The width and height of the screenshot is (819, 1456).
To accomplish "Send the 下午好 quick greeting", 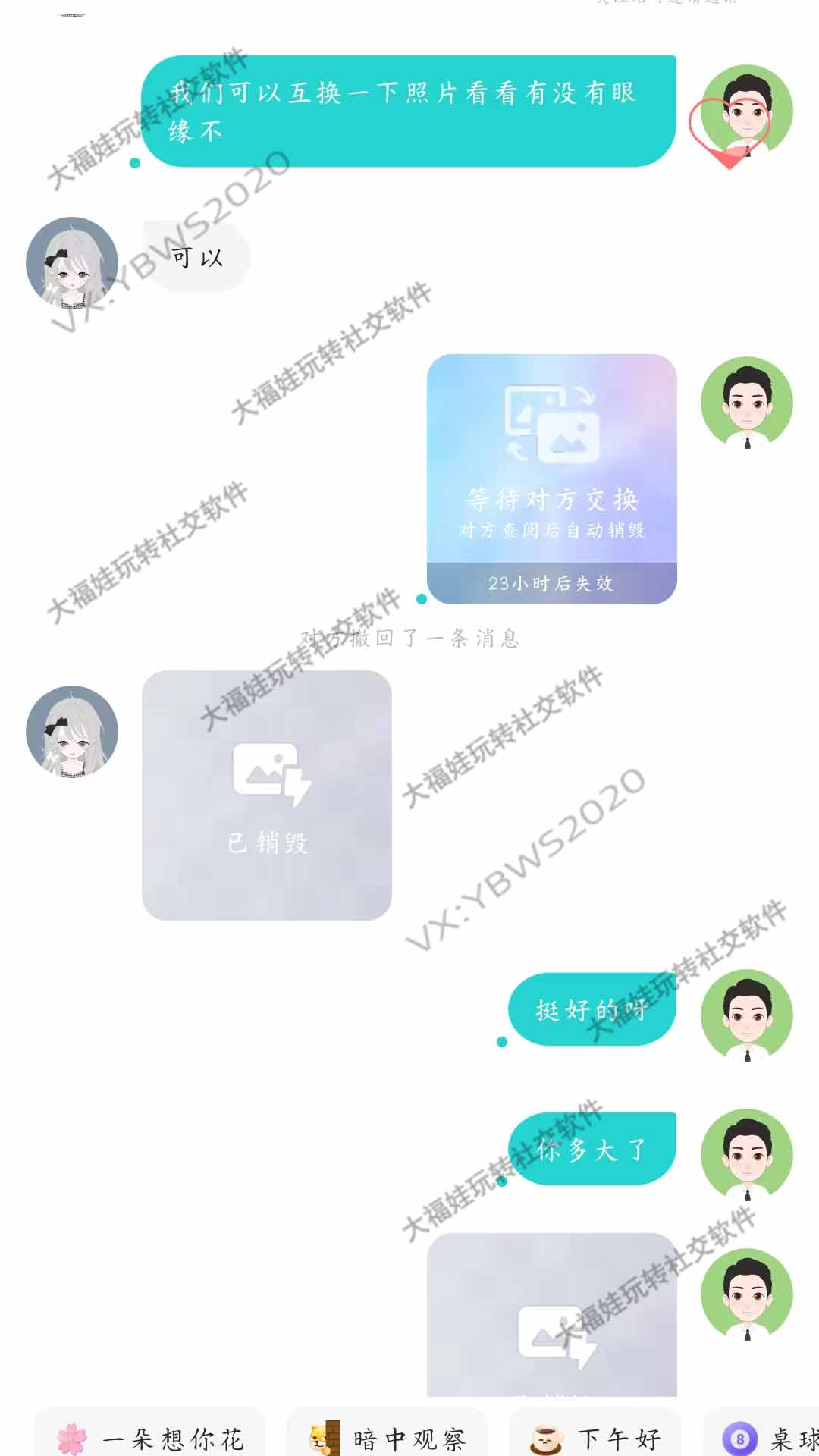I will click(596, 1437).
